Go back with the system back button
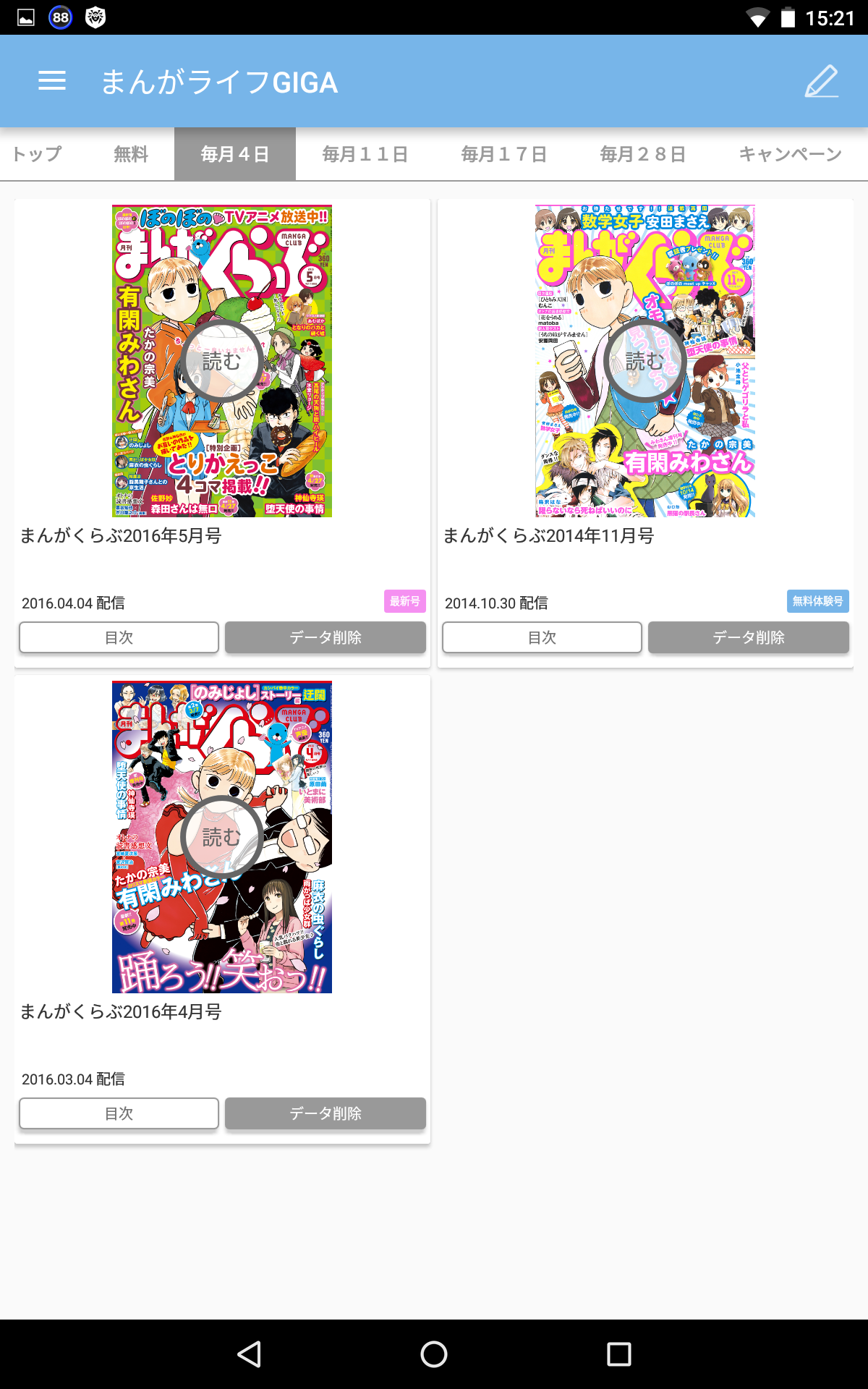This screenshot has width=868, height=1389. point(250,1354)
